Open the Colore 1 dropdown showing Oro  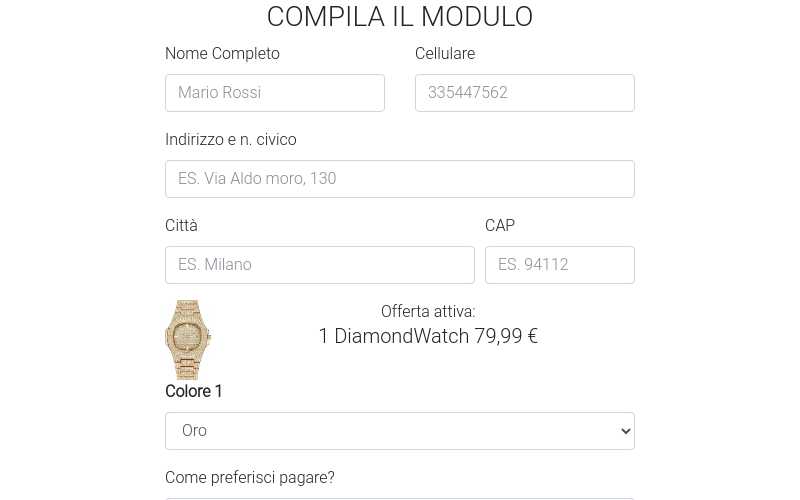(399, 431)
